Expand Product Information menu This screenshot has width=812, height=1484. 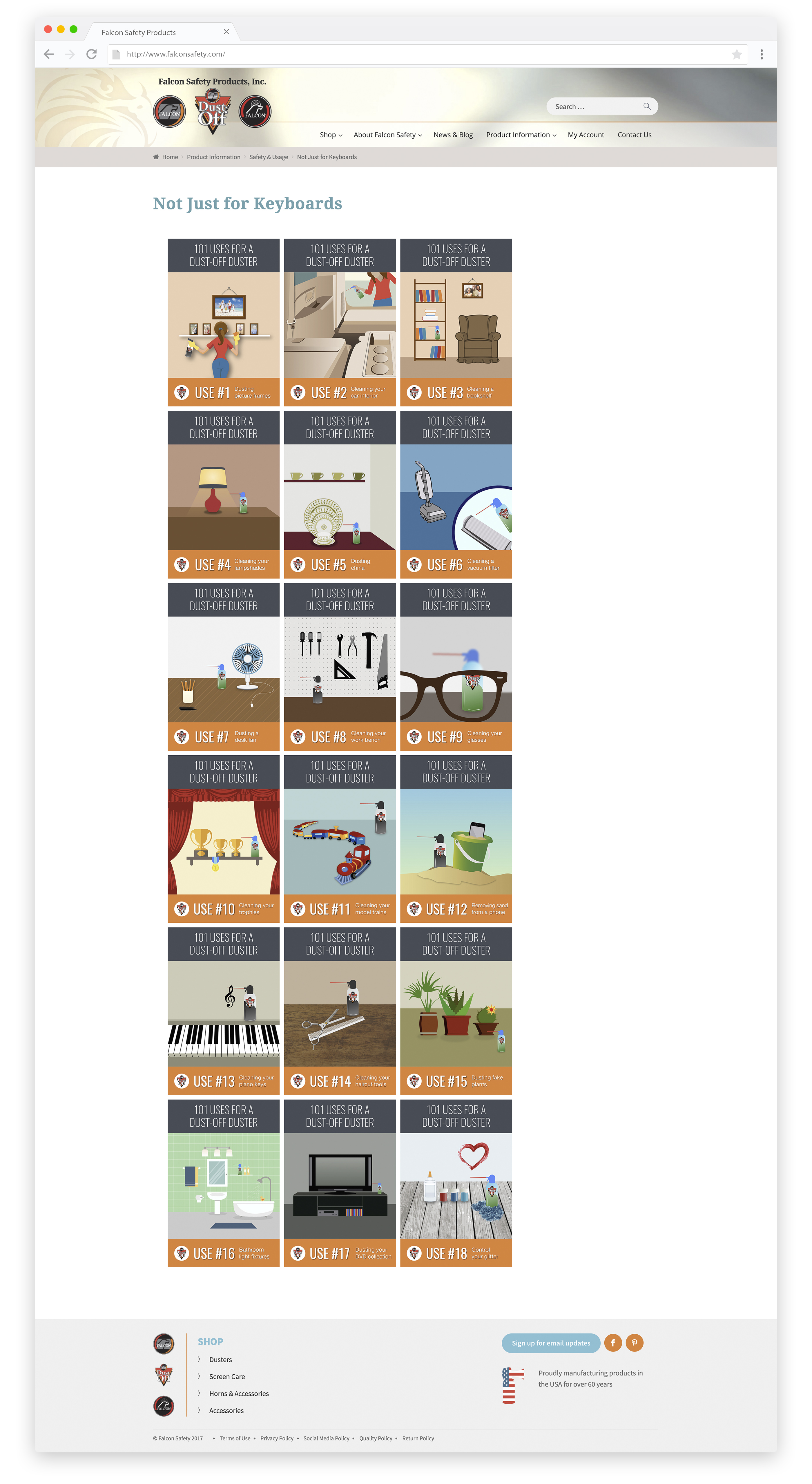[521, 135]
